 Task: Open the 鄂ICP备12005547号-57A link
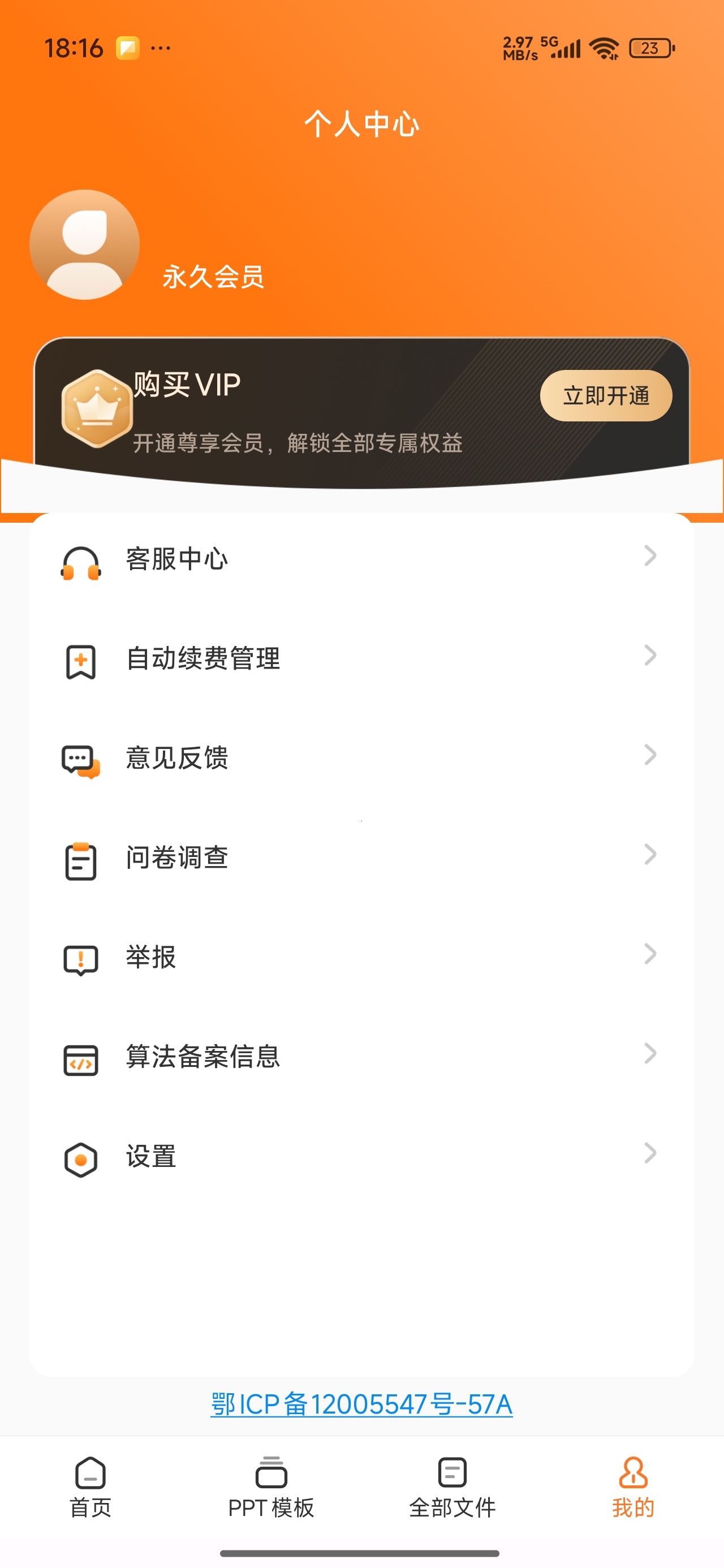pyautogui.click(x=361, y=1405)
